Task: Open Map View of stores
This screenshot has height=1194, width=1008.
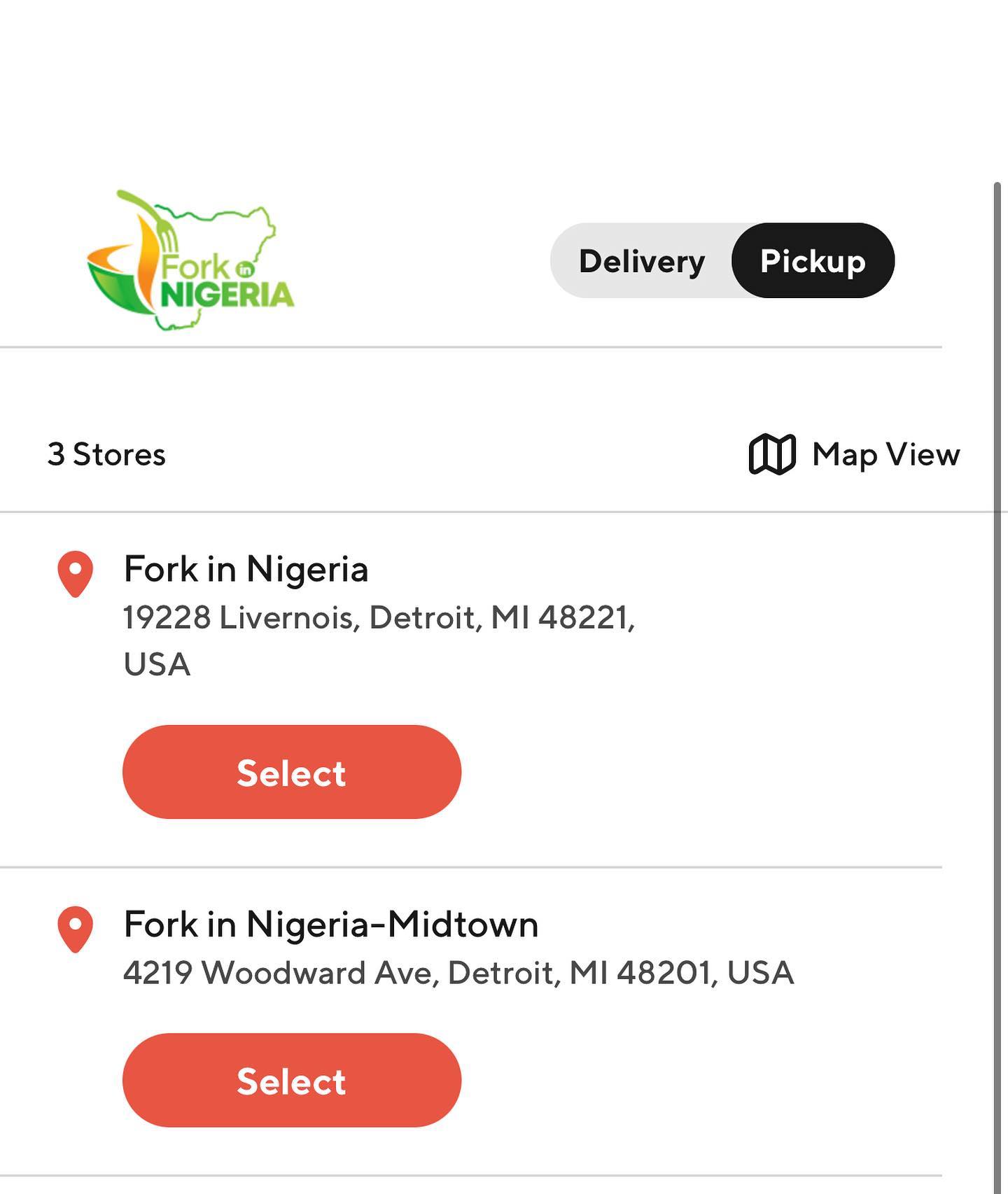Action: [x=855, y=454]
